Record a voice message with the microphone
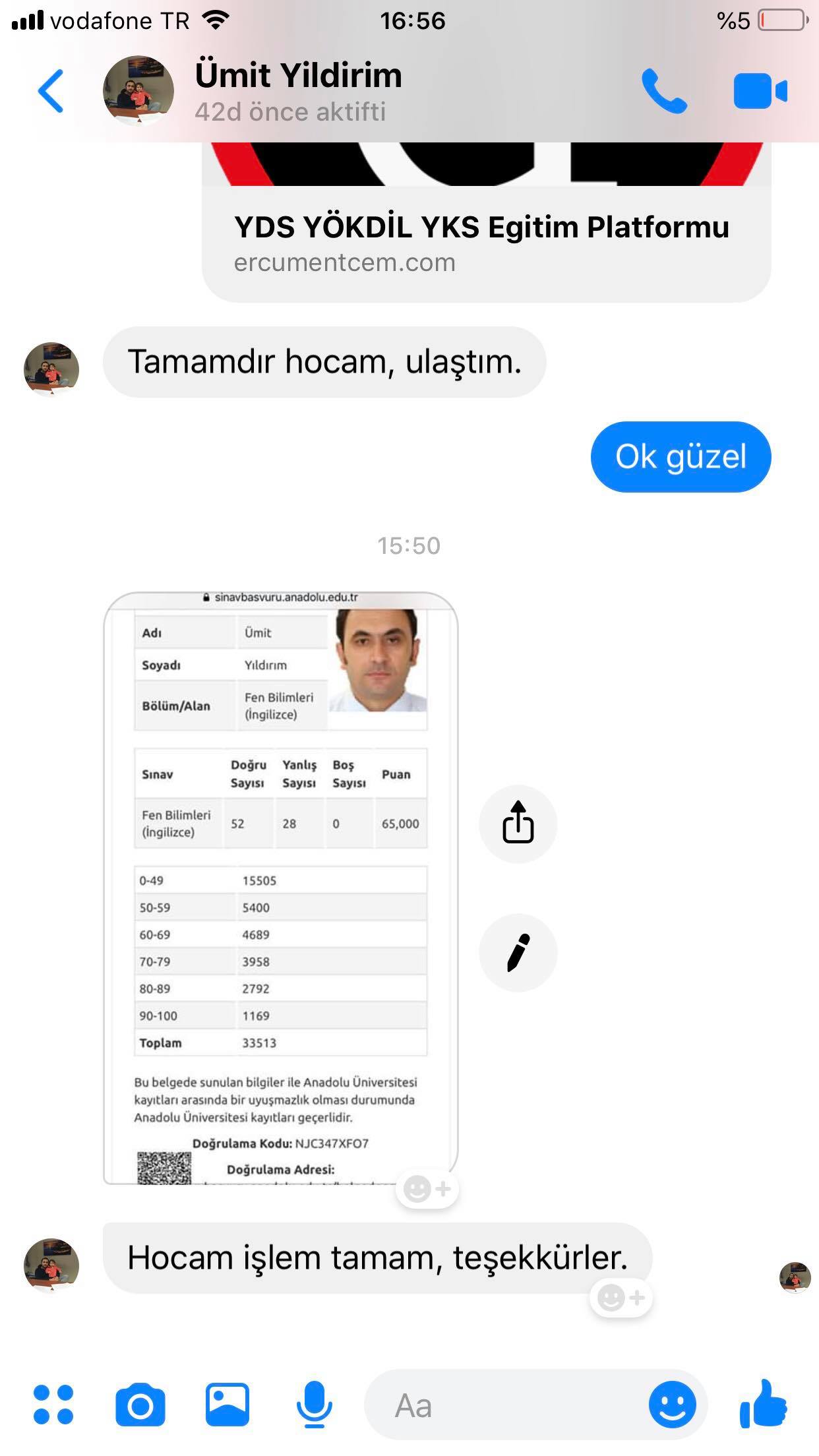 [x=314, y=1405]
